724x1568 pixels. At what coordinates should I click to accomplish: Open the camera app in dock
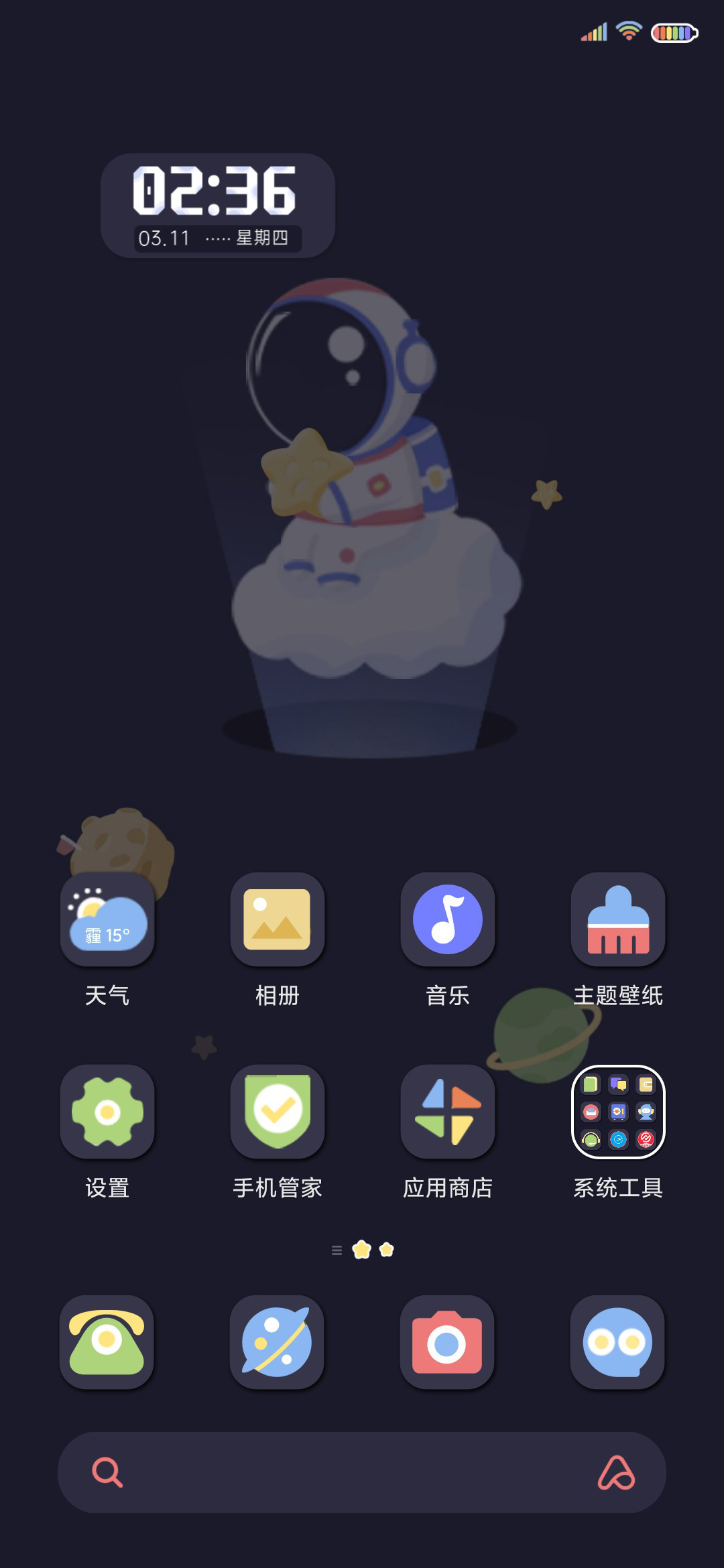click(447, 1342)
